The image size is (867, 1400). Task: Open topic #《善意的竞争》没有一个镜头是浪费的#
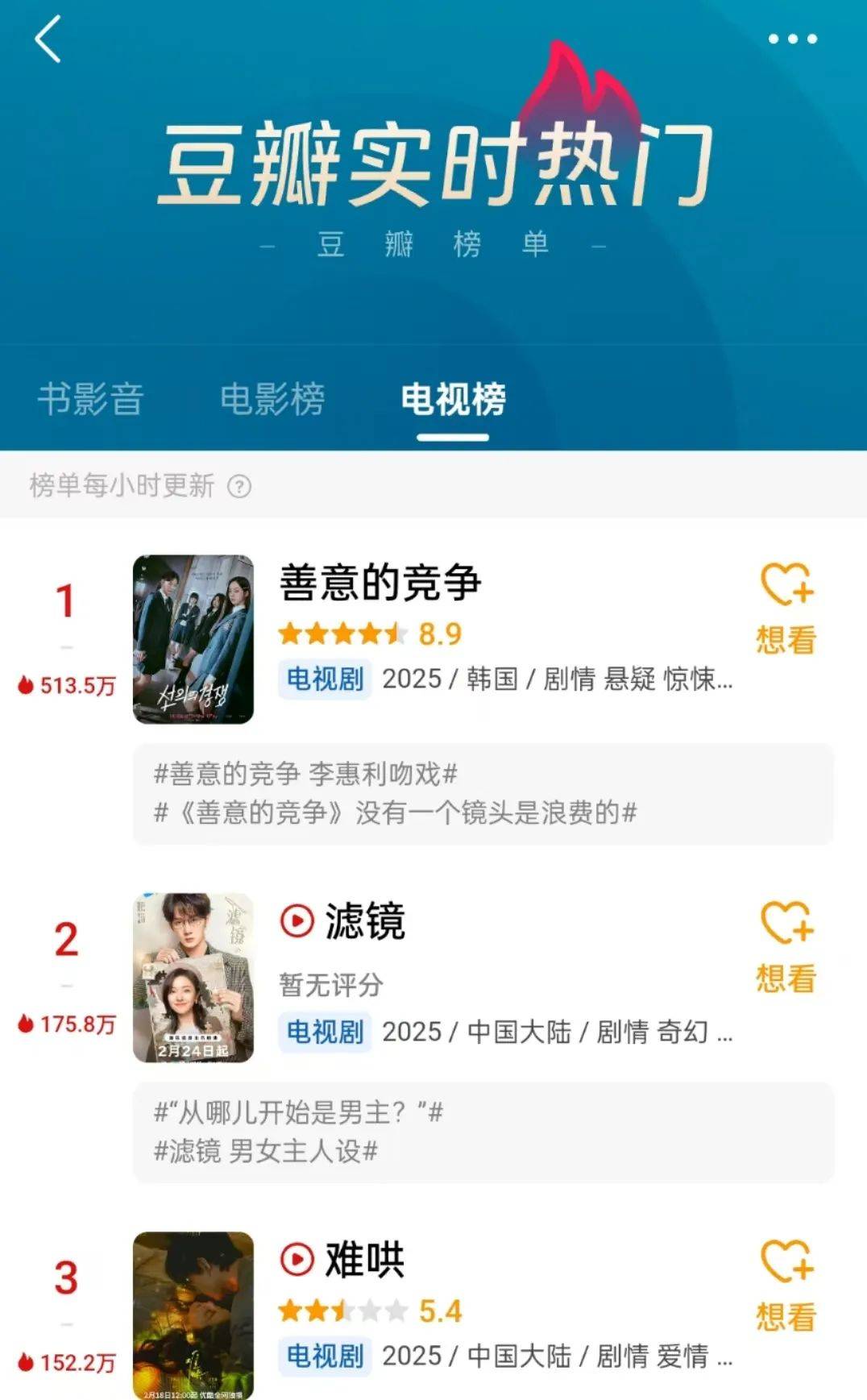tap(396, 812)
